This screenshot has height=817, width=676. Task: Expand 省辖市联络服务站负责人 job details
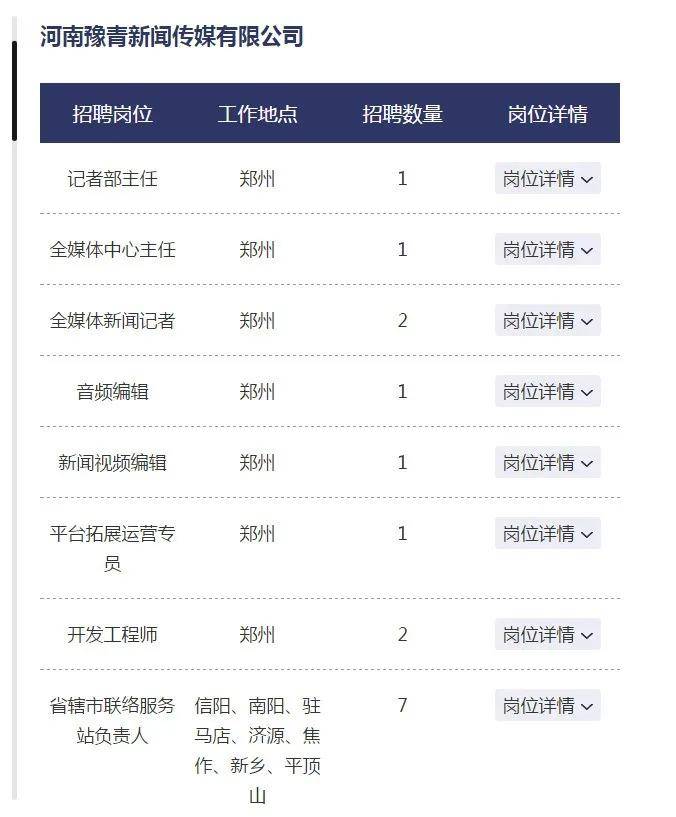click(x=547, y=706)
